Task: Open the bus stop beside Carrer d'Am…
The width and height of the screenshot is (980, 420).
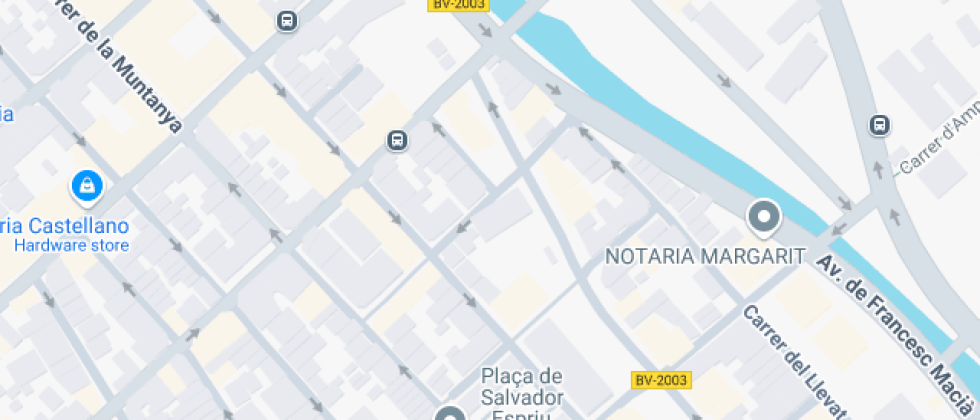Action: (x=879, y=126)
